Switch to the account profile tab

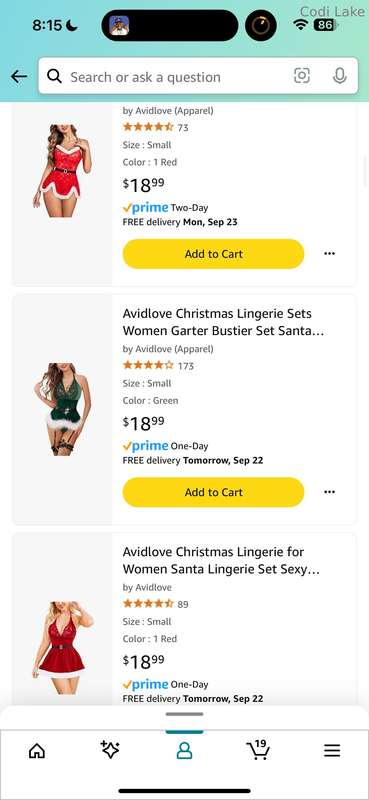(184, 751)
